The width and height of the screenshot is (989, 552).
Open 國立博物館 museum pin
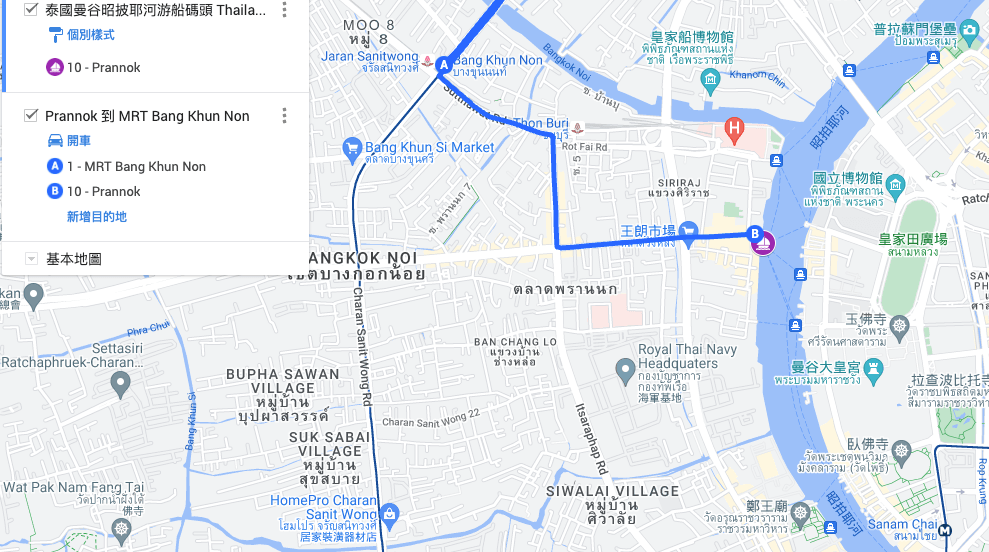click(895, 183)
